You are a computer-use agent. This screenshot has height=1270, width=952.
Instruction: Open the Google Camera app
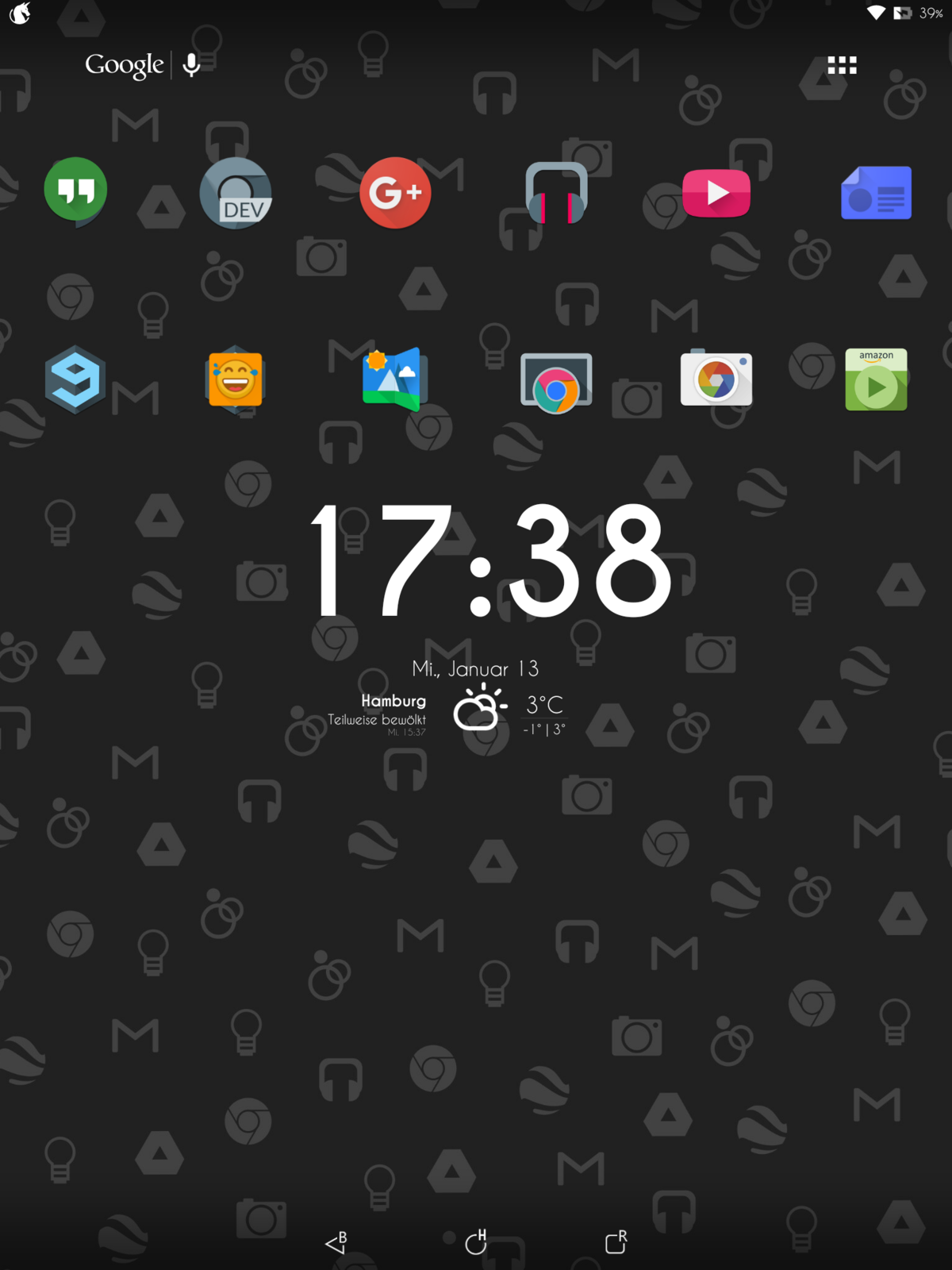coord(716,379)
